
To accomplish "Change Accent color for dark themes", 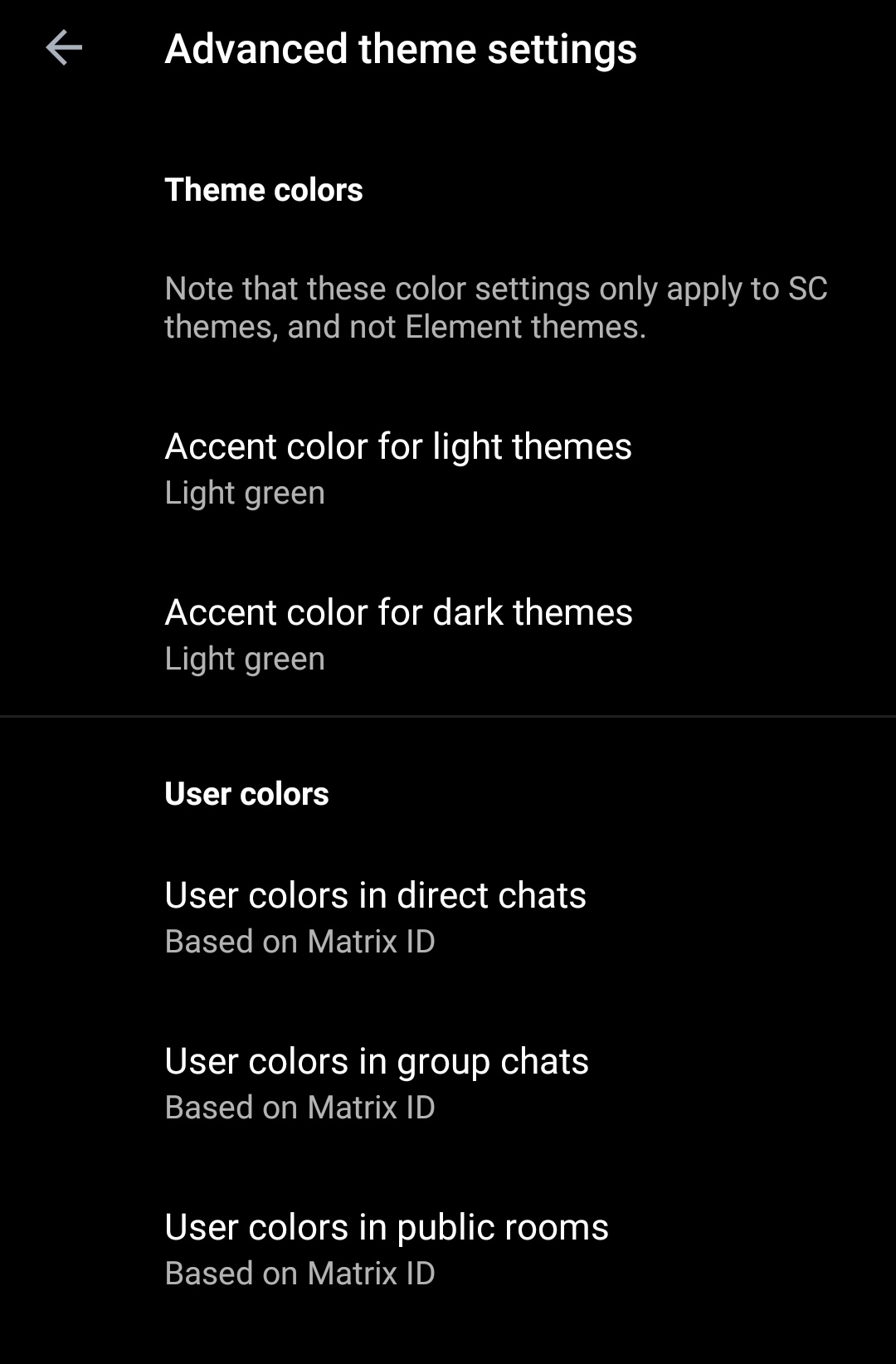I will click(x=398, y=634).
